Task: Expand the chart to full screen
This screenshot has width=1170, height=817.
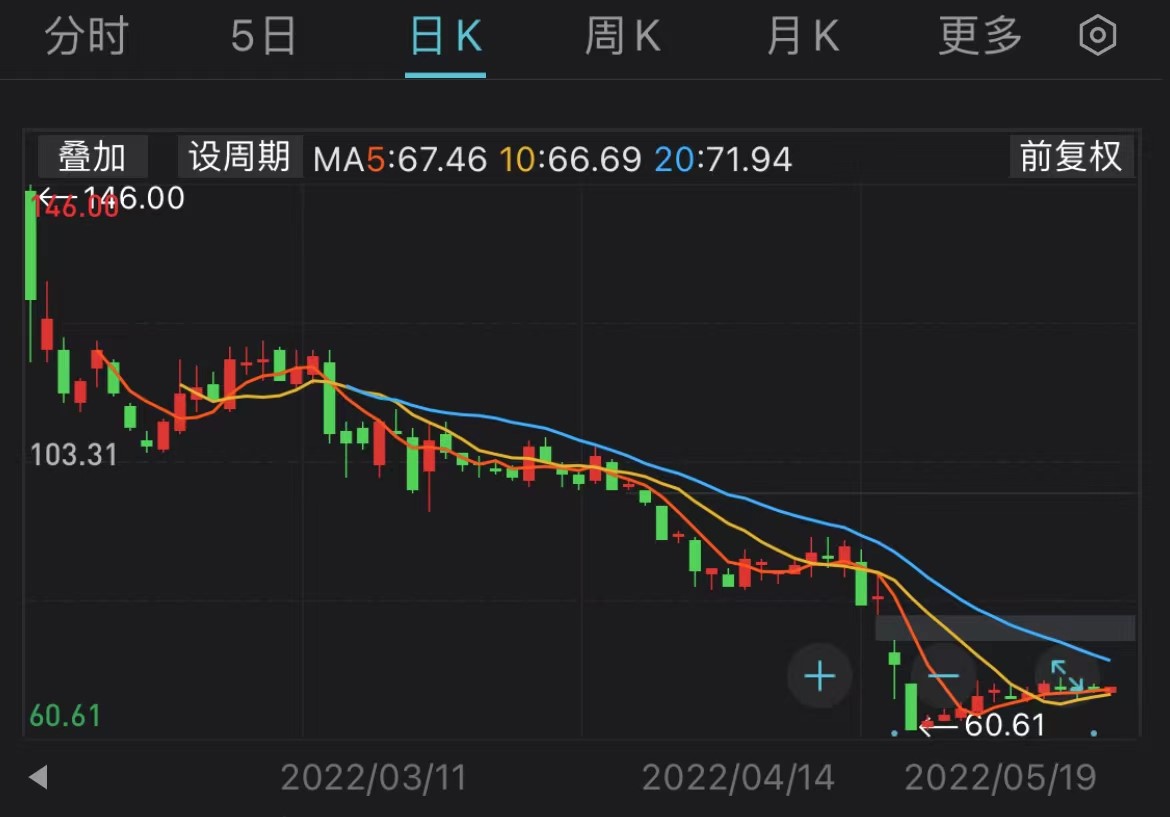Action: (x=1066, y=675)
